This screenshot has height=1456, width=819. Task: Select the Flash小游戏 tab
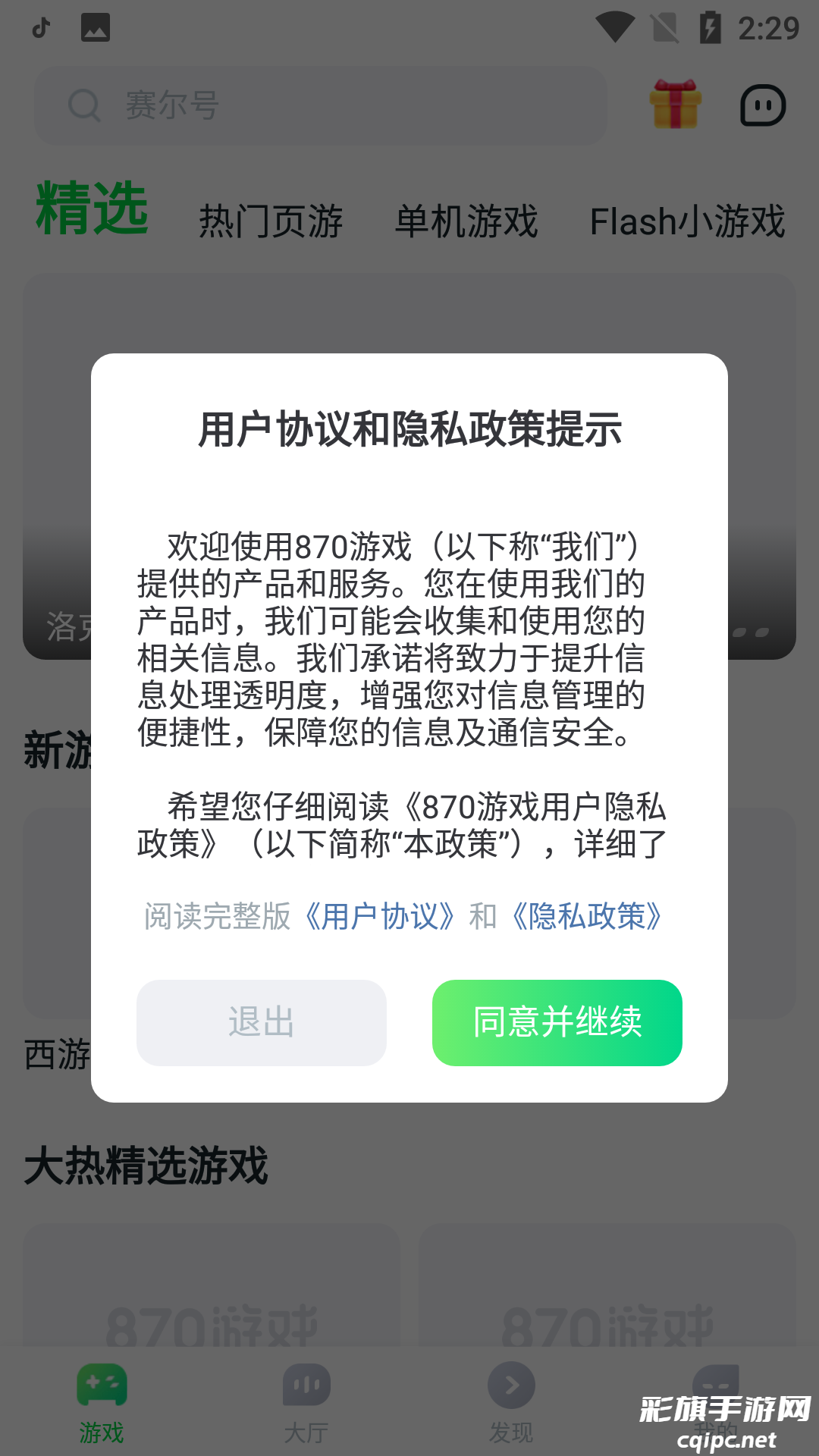(688, 221)
